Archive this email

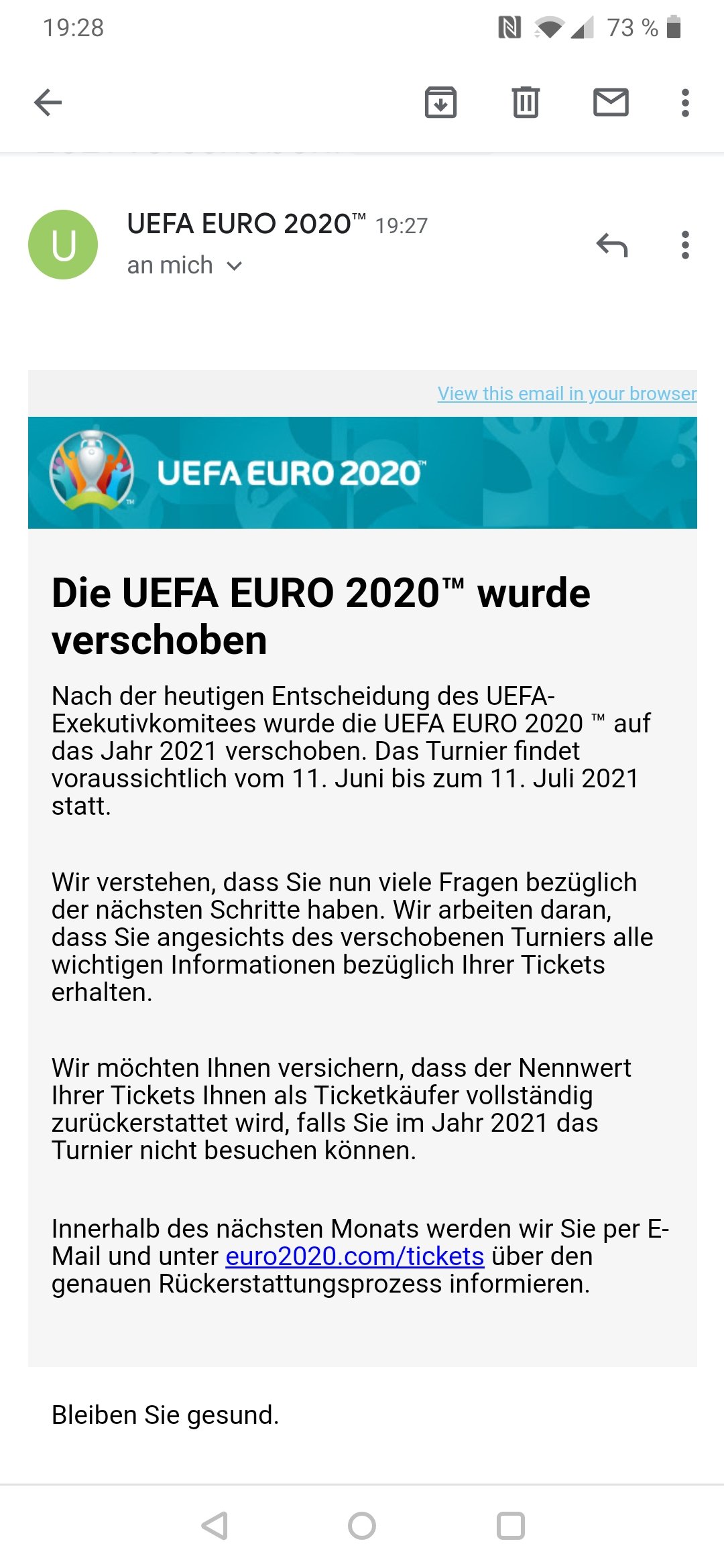440,103
